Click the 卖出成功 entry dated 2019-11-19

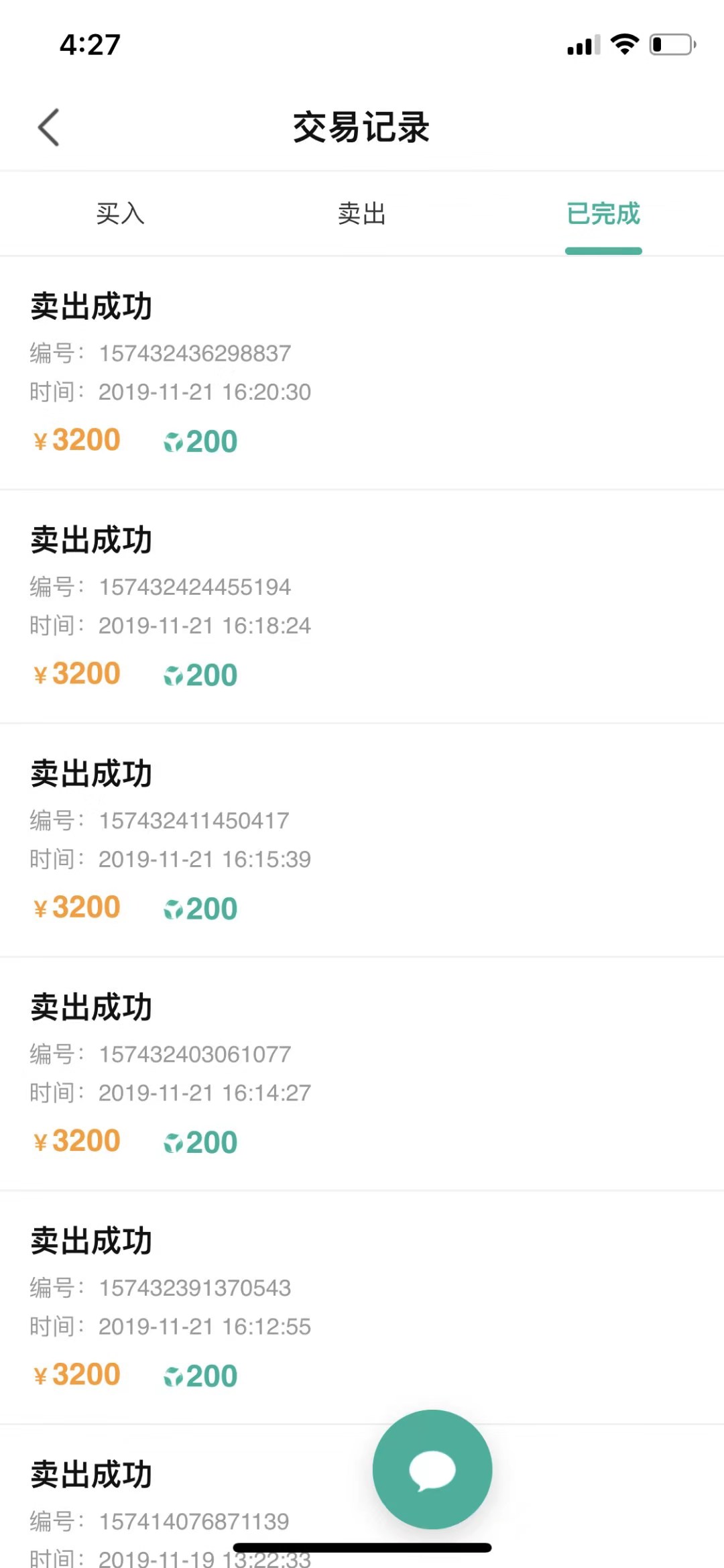click(92, 1475)
